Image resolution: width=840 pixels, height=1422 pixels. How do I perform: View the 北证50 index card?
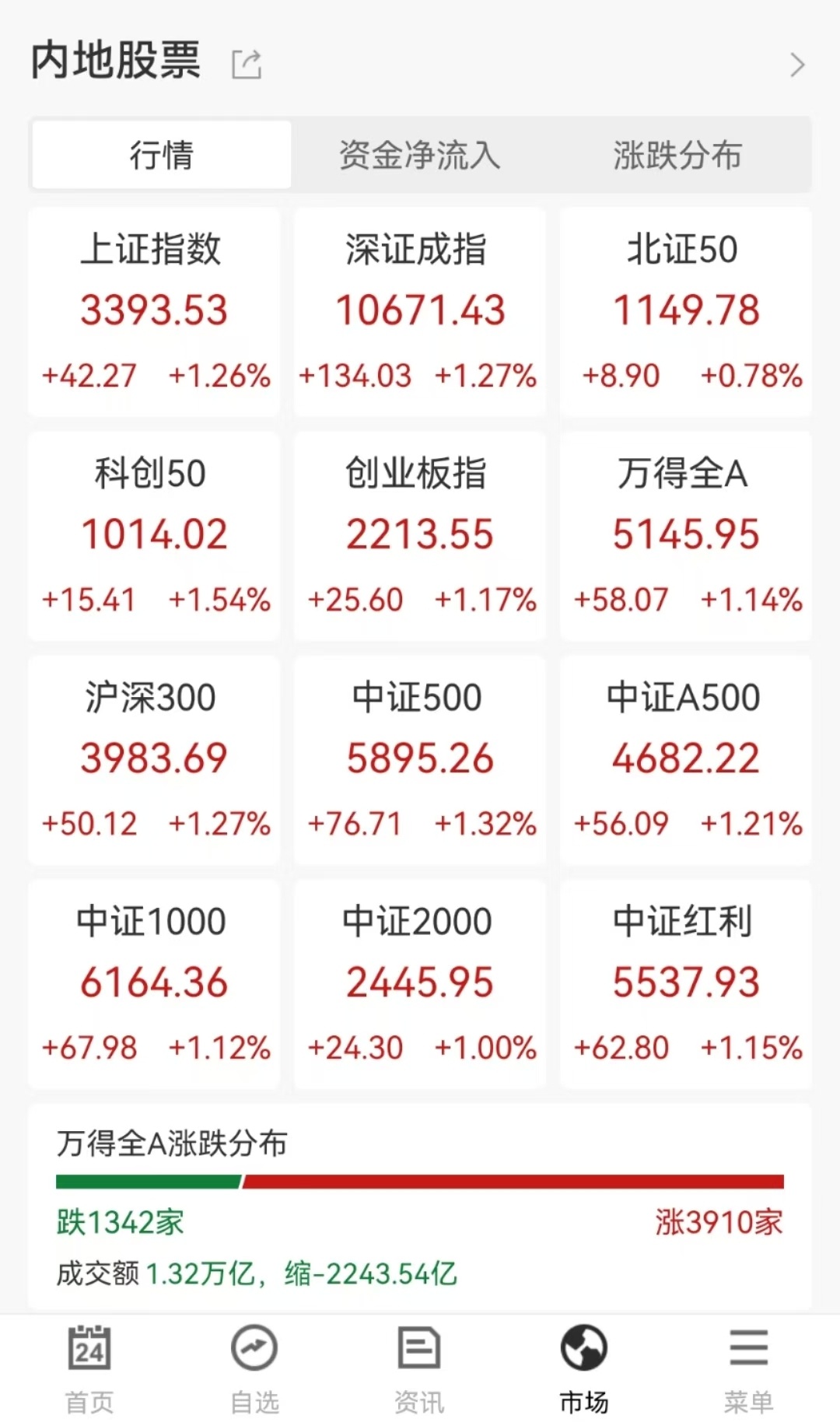click(x=685, y=312)
